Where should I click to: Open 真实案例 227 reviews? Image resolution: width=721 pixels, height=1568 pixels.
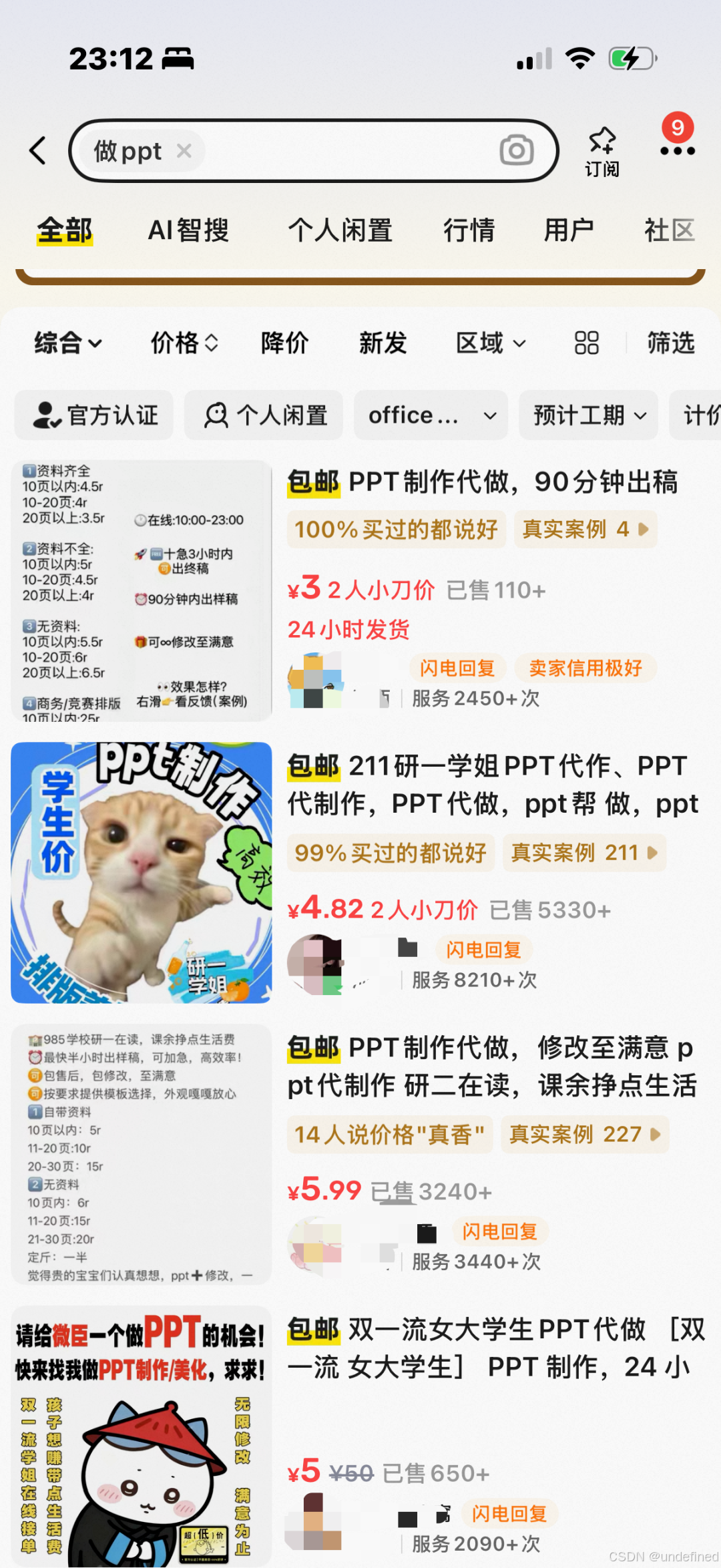(584, 1135)
